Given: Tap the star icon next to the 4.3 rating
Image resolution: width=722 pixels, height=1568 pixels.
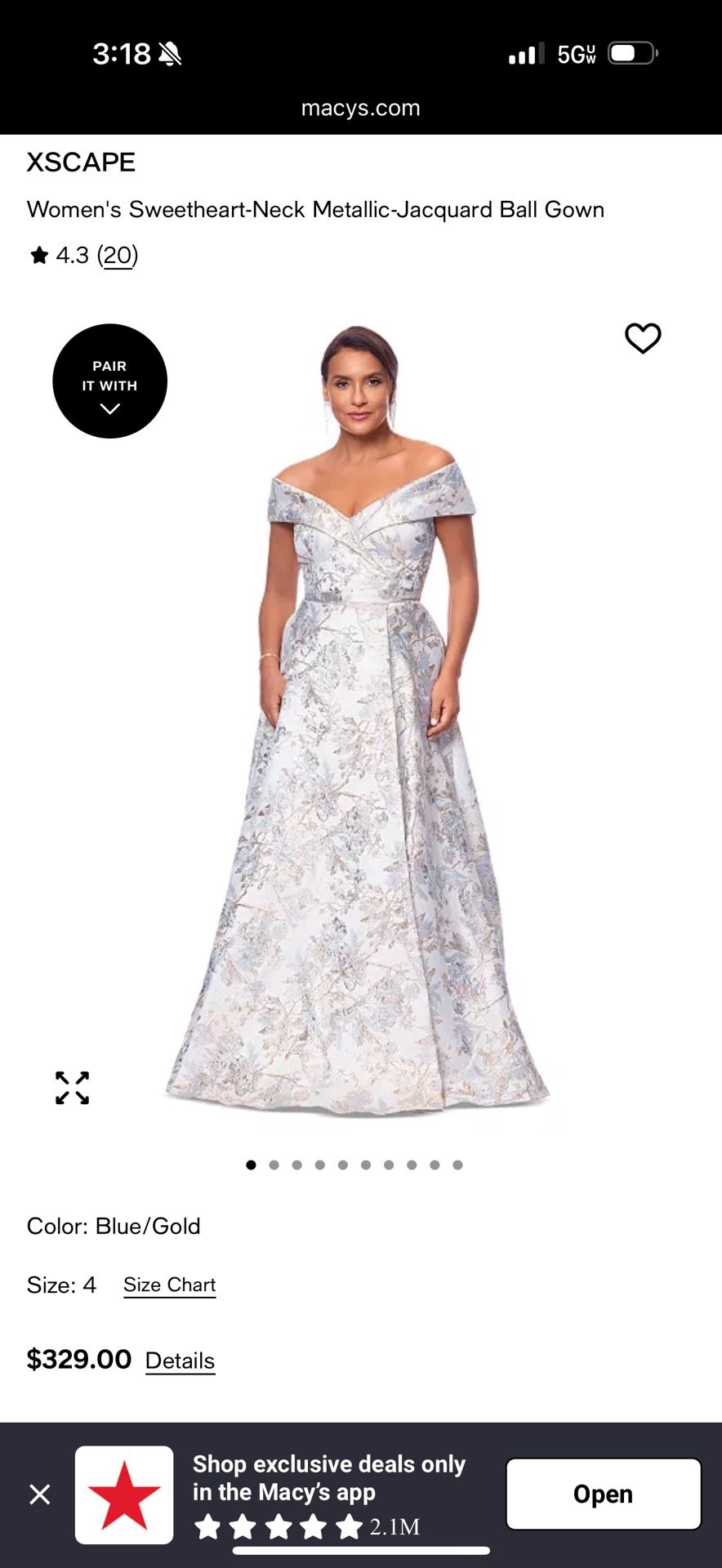Looking at the screenshot, I should [x=38, y=255].
